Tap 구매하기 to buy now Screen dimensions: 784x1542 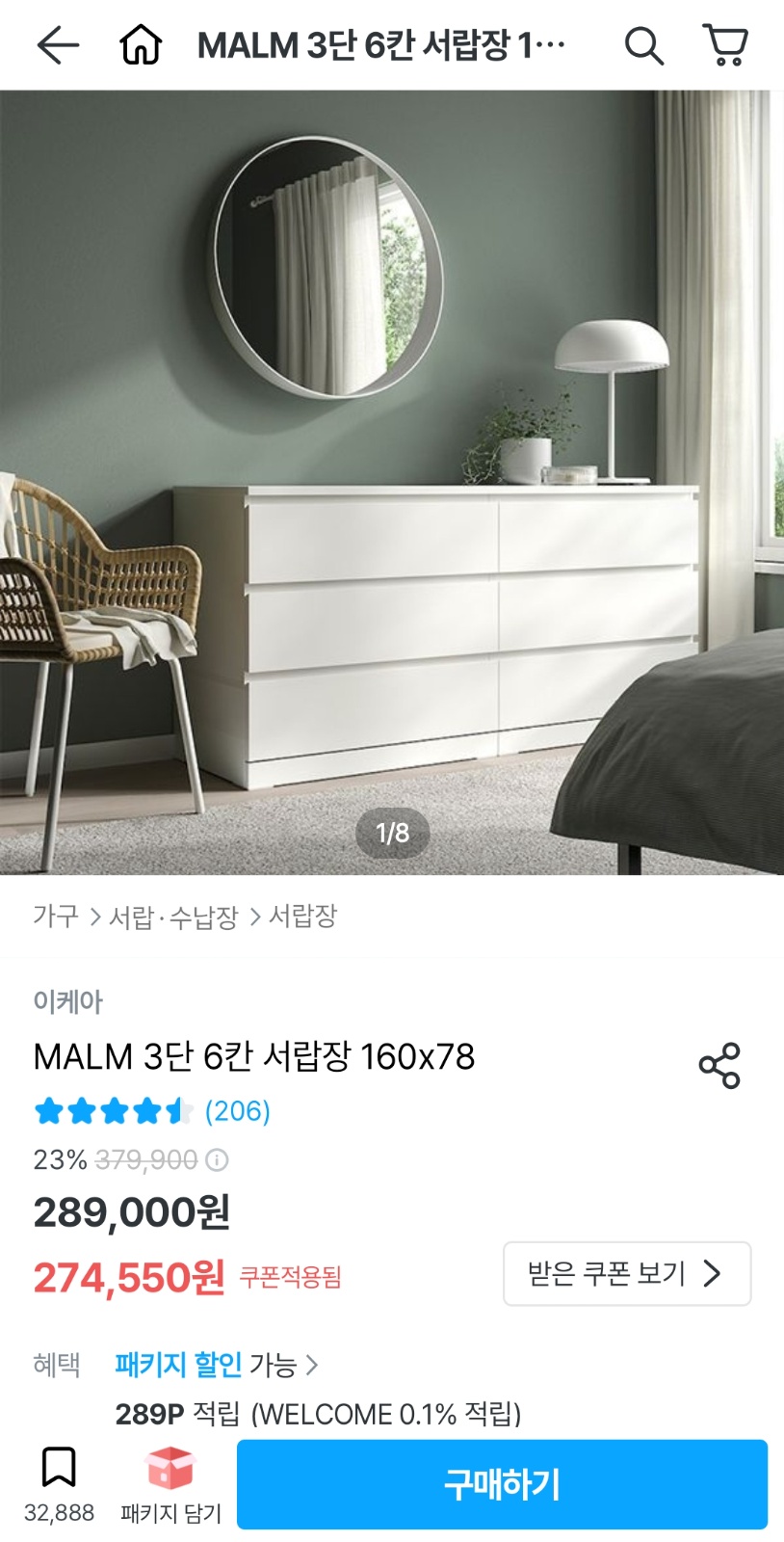(502, 1484)
